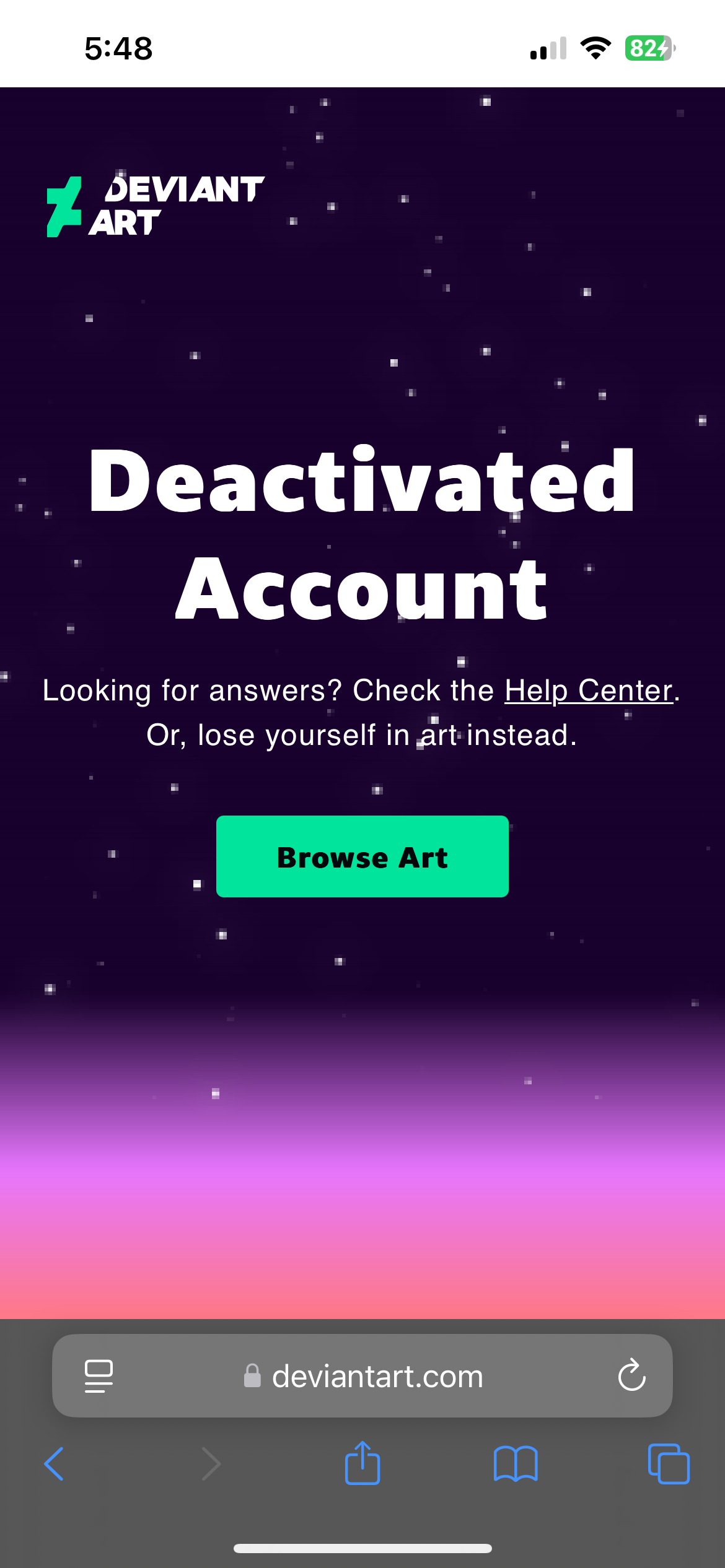Open the bookmarks book icon
The height and width of the screenshot is (1568, 725).
pos(516,1464)
